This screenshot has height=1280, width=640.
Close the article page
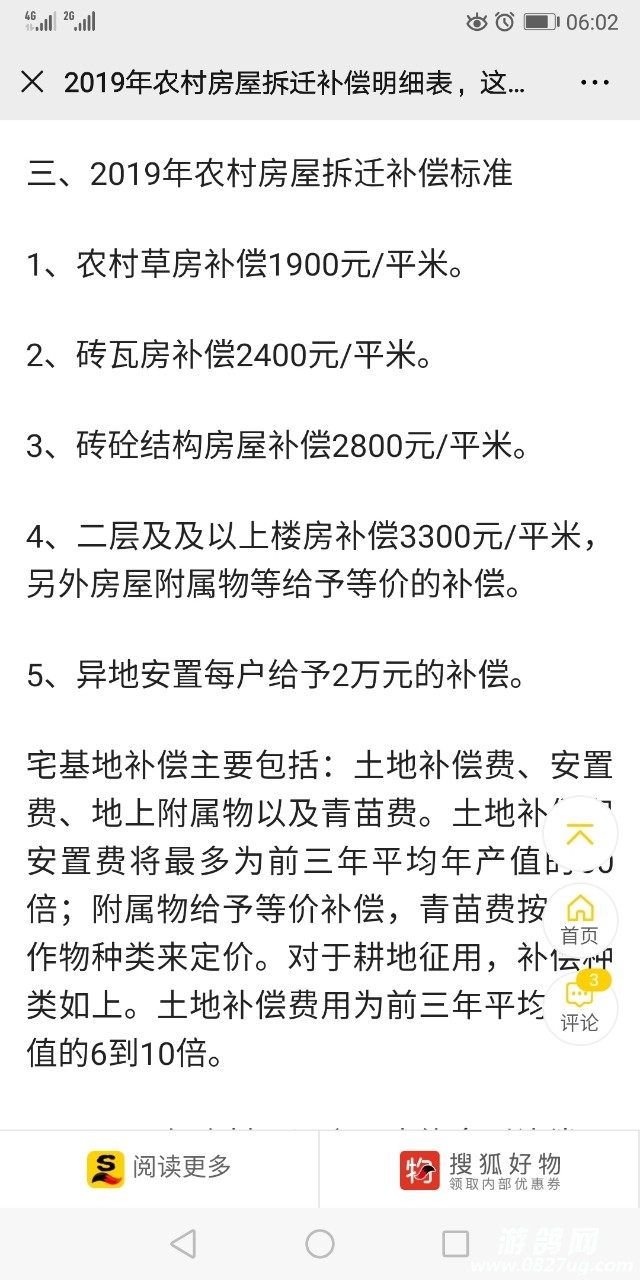coord(32,82)
